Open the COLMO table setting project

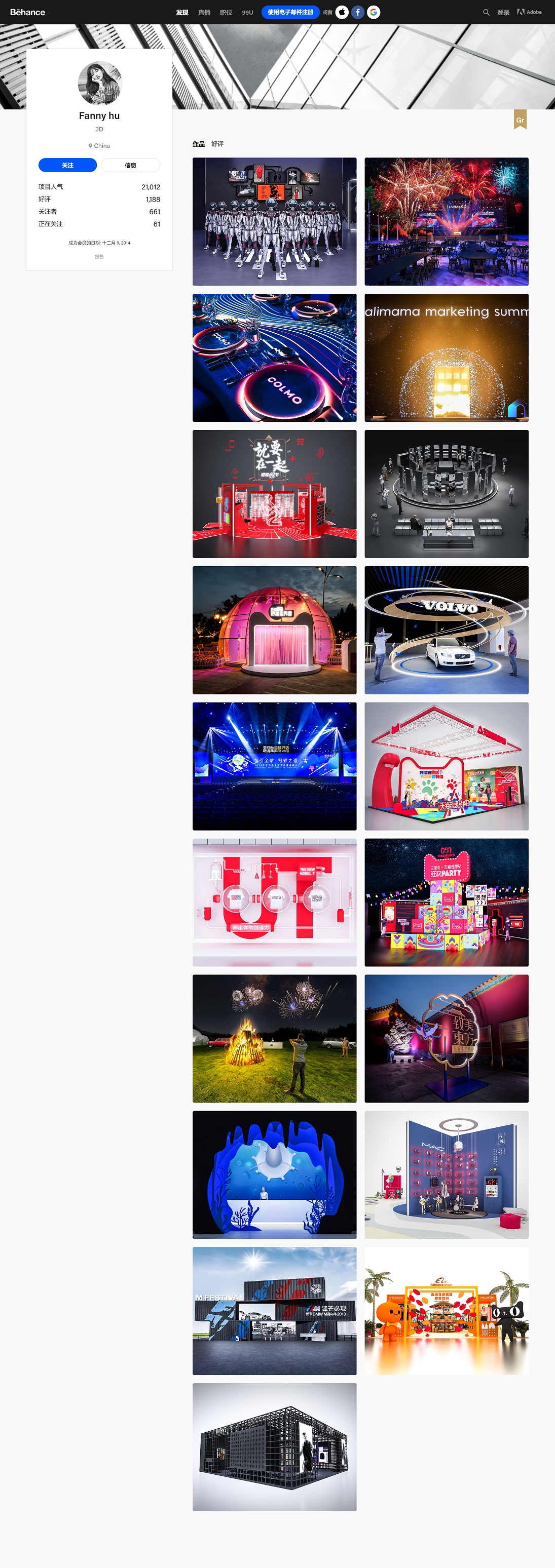point(274,358)
